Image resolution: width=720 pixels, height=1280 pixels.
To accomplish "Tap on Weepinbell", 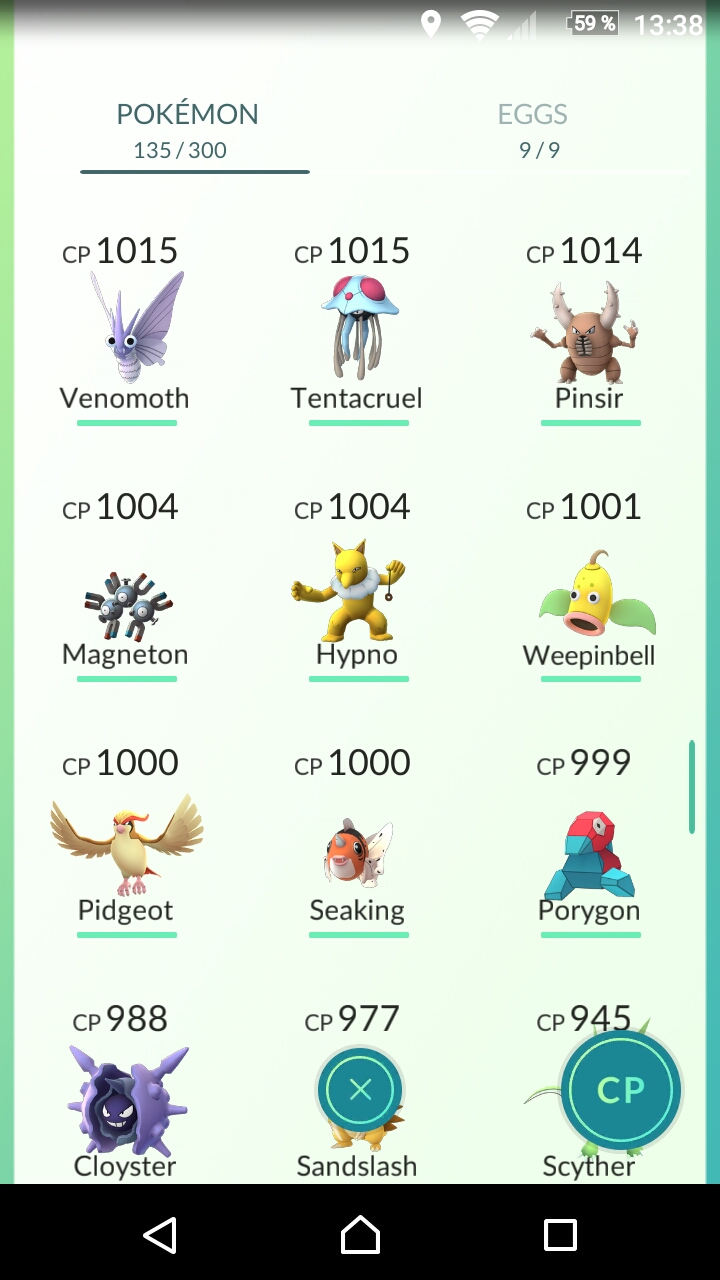I will [x=590, y=586].
